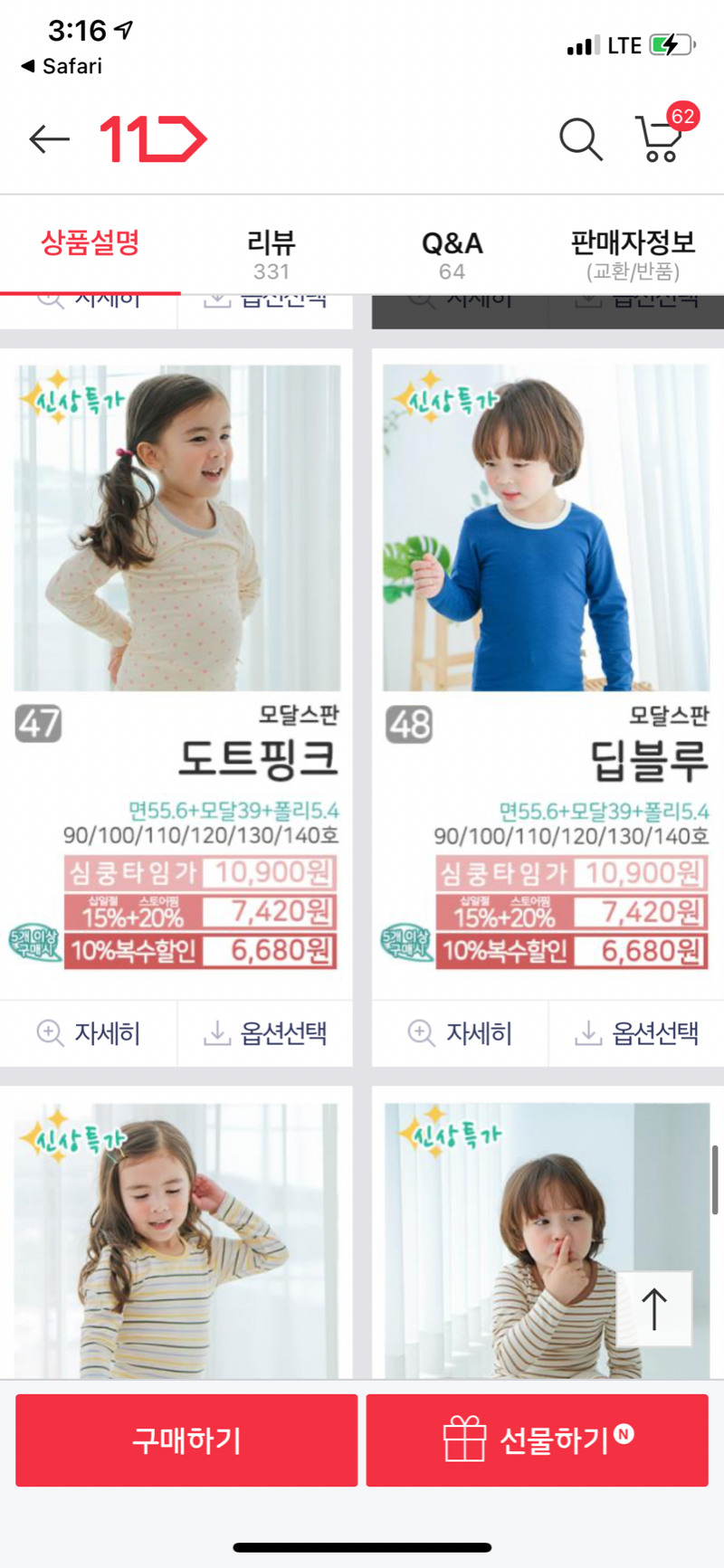
Task: Open the search magnifier icon
Action: click(x=580, y=139)
